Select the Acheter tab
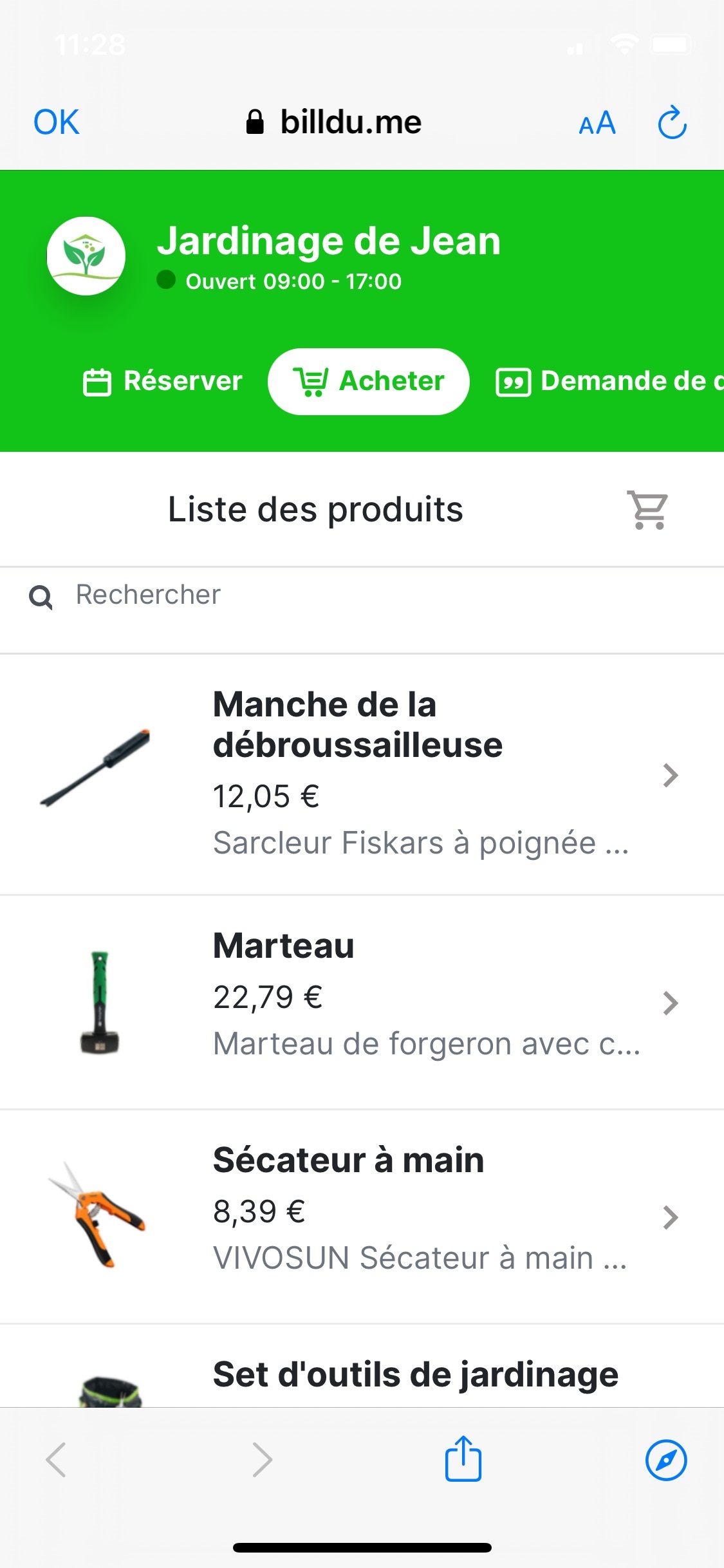The width and height of the screenshot is (724, 1568). [x=369, y=381]
